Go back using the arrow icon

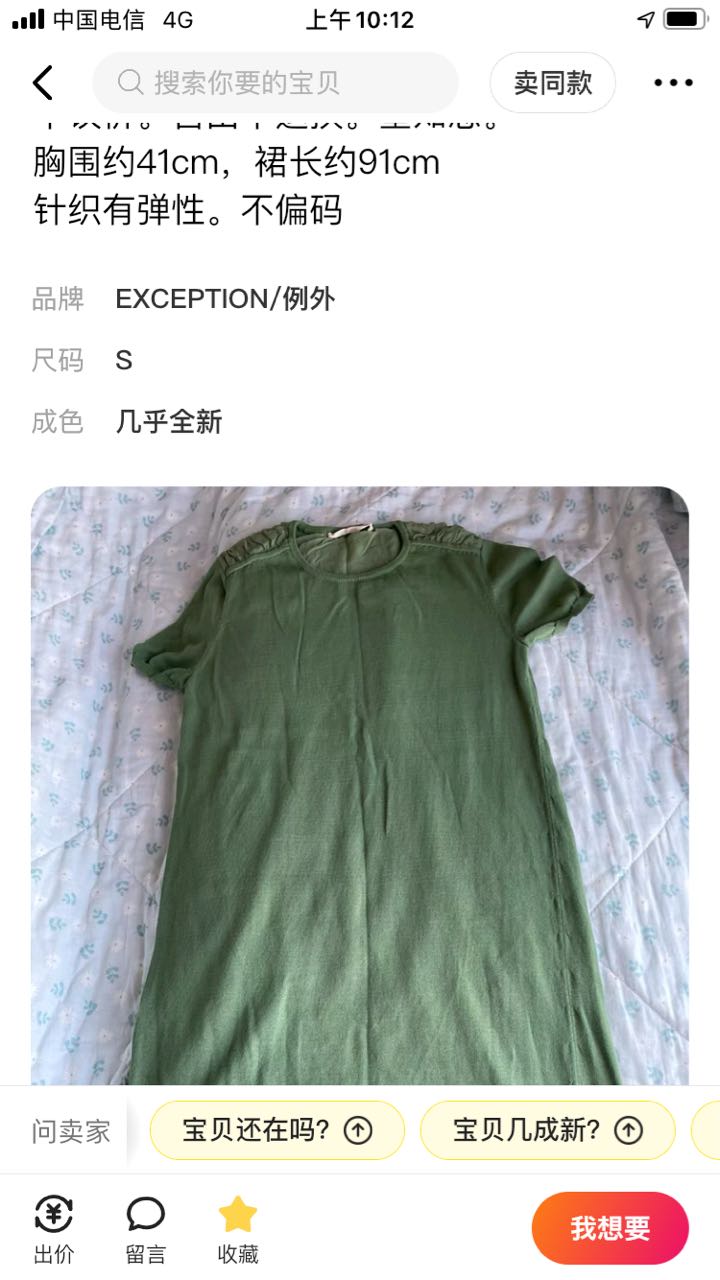coord(43,83)
